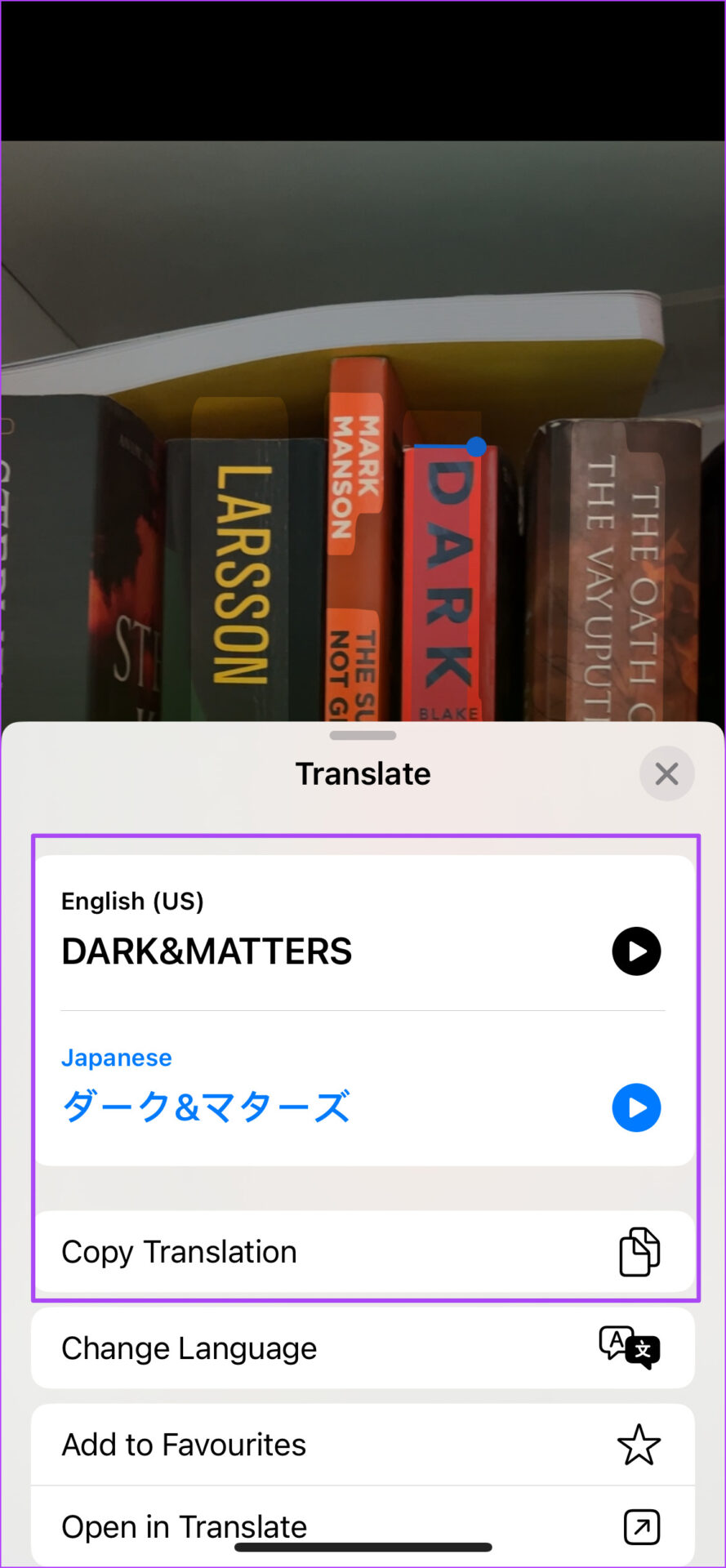Open Change Language

pyautogui.click(x=363, y=1348)
